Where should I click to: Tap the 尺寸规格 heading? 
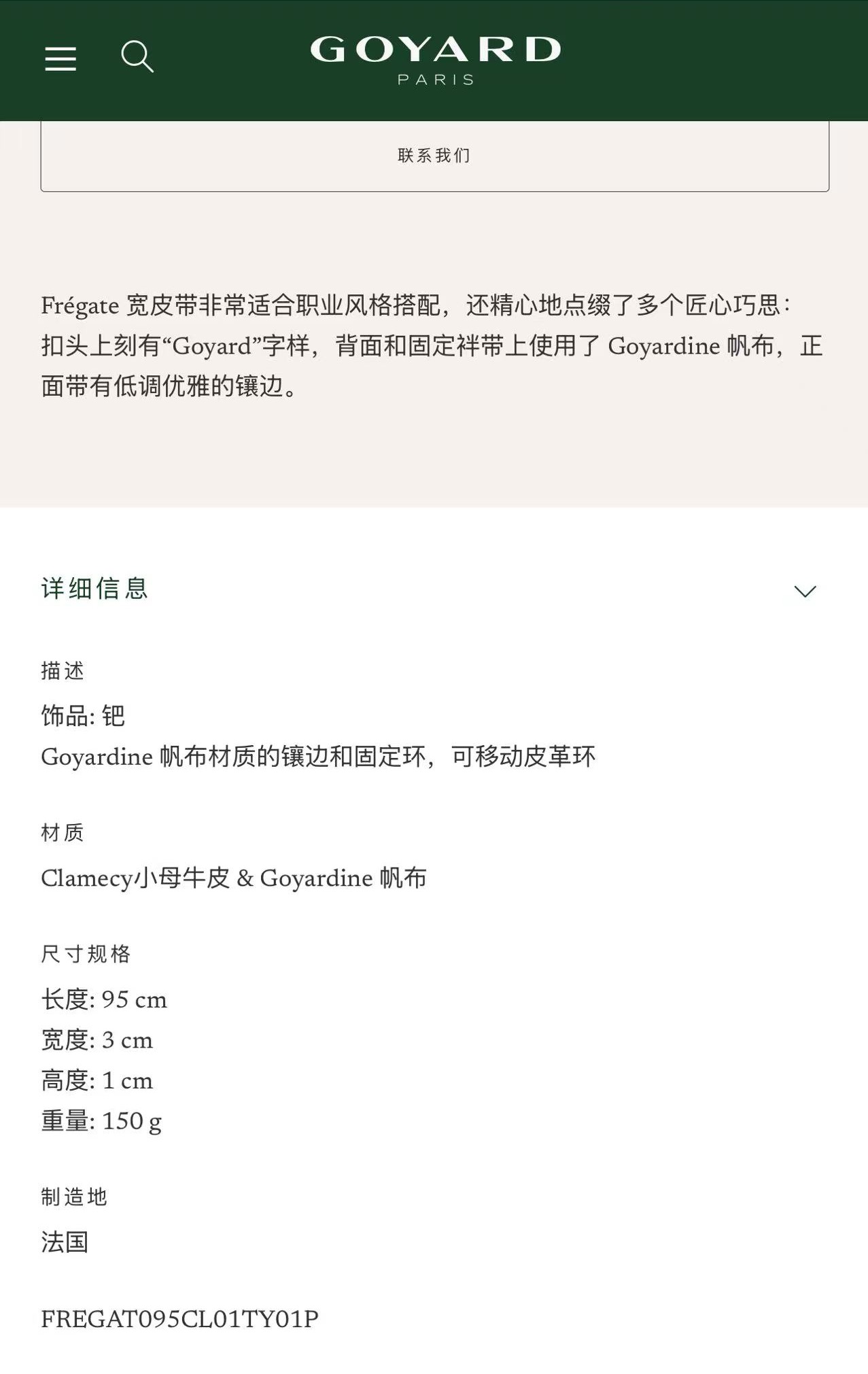pos(87,955)
